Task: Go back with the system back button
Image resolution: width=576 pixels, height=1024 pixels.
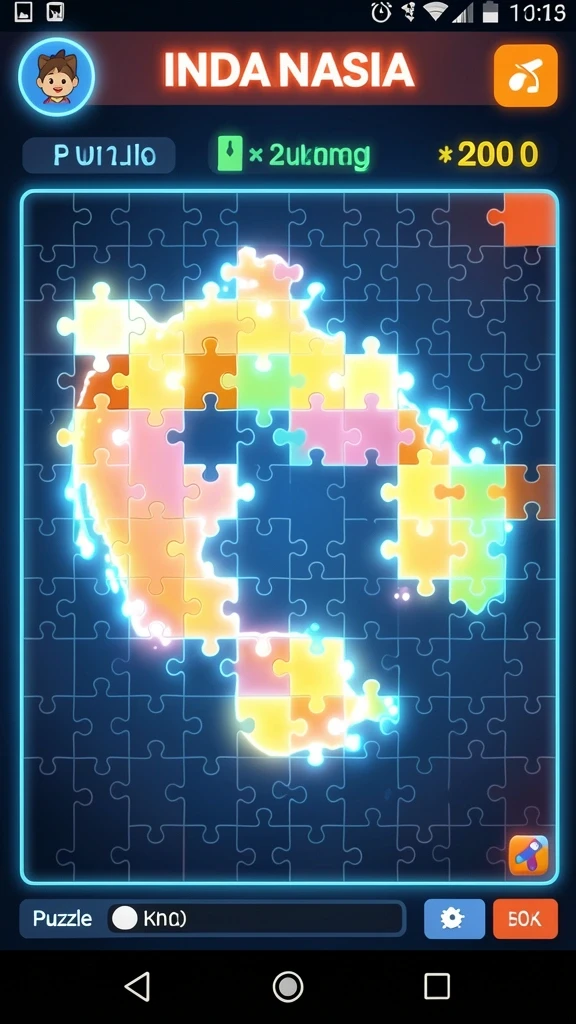Action: click(137, 985)
